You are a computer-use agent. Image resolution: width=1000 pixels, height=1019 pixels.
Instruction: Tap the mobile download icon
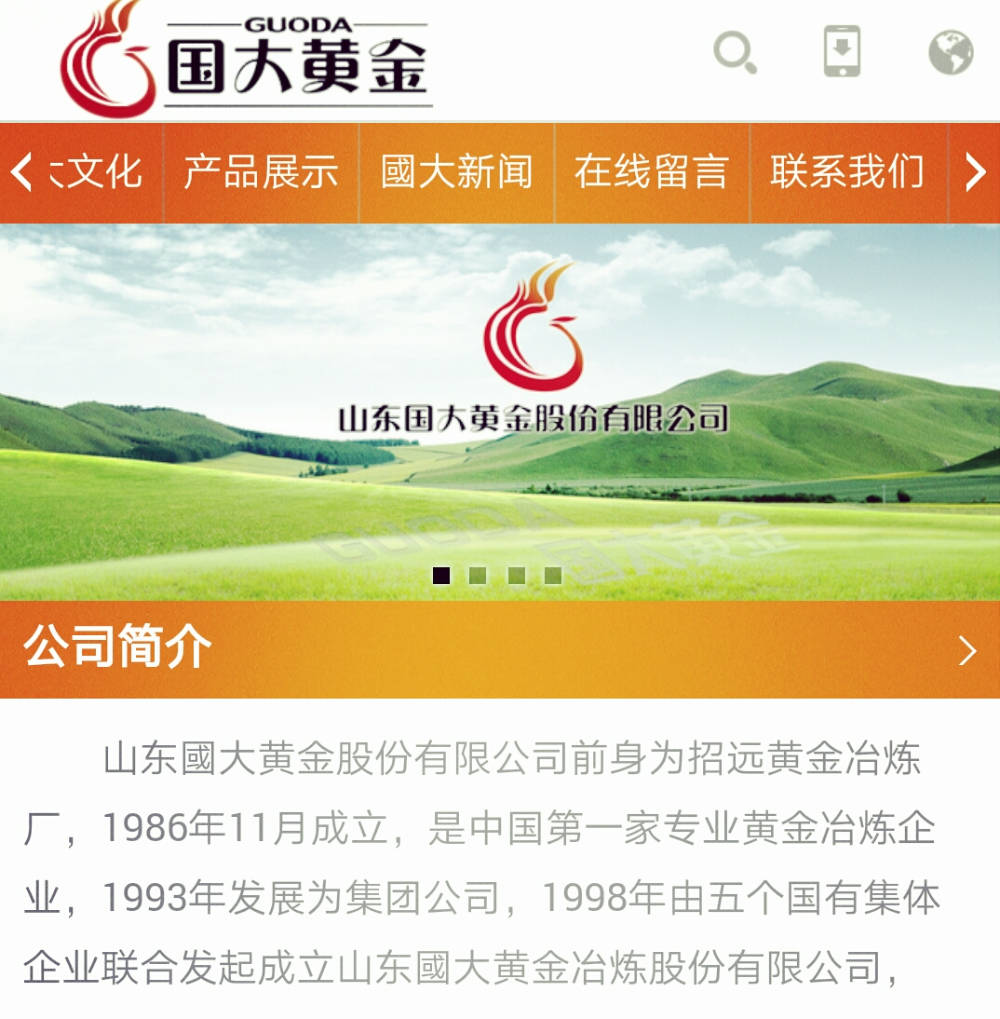point(842,51)
